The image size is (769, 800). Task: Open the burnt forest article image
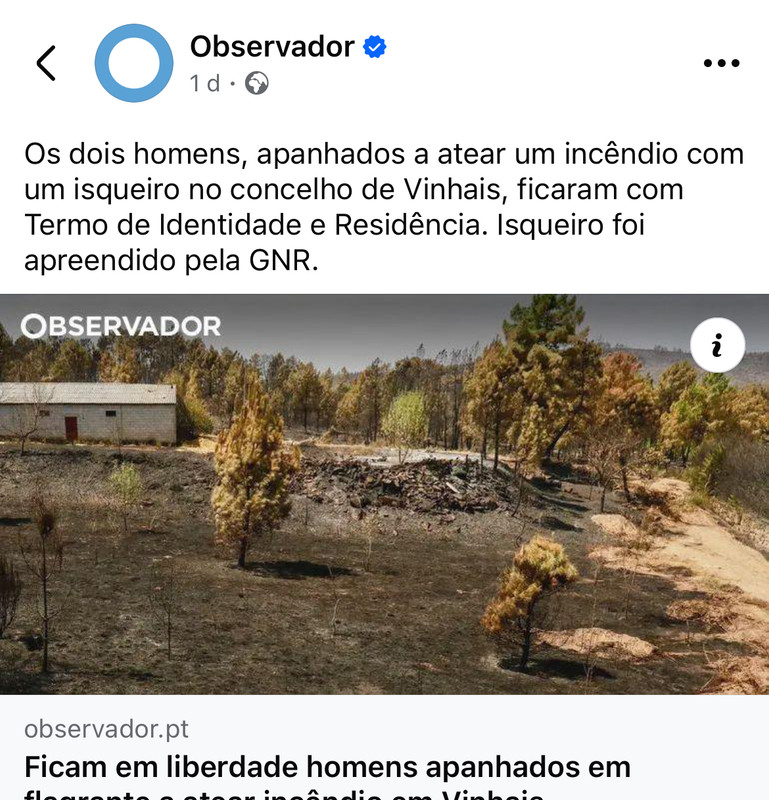[384, 520]
